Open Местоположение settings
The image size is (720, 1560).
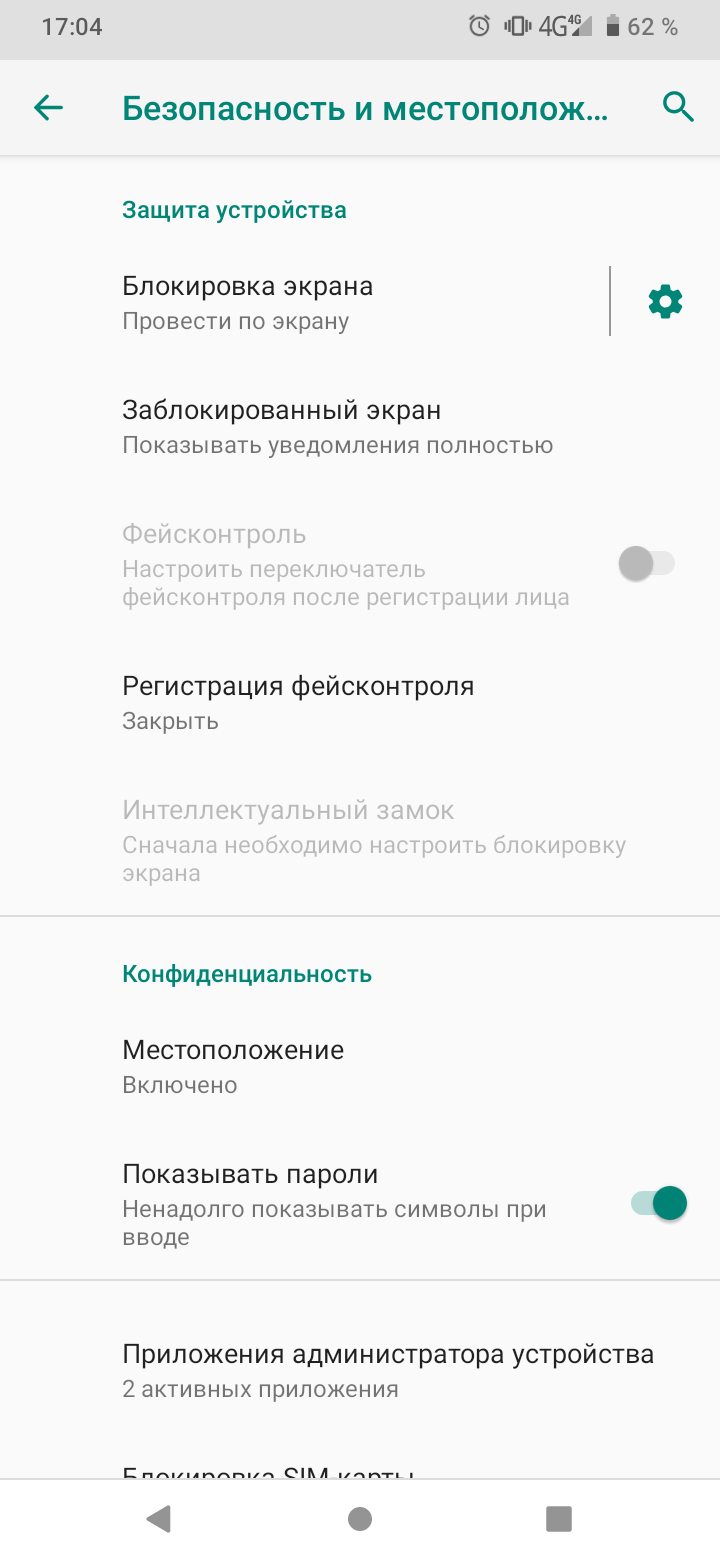360,1066
